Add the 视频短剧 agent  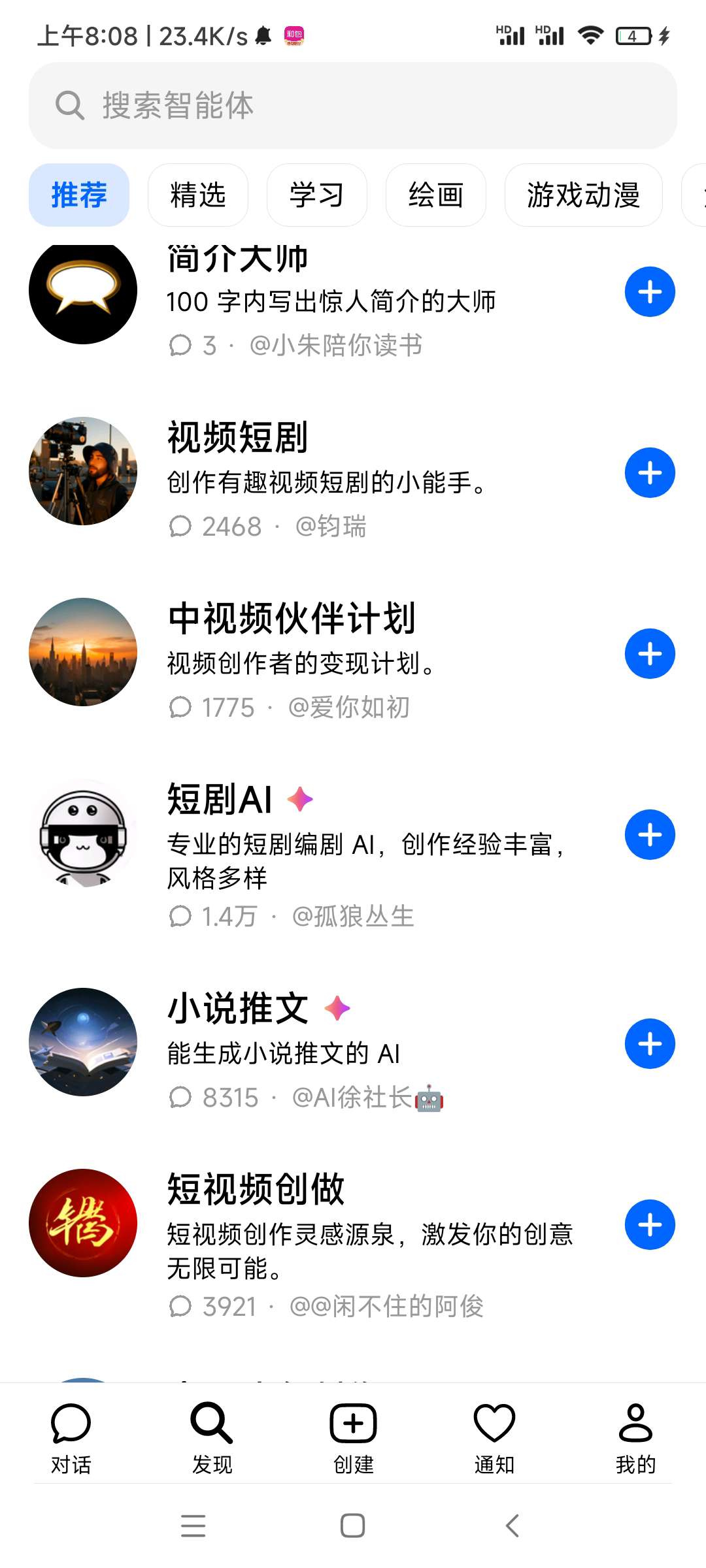coord(650,473)
